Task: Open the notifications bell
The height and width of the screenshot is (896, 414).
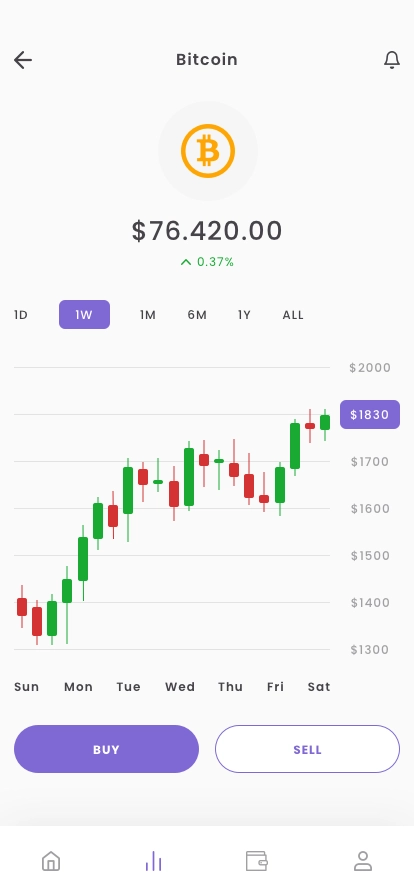Action: [392, 59]
